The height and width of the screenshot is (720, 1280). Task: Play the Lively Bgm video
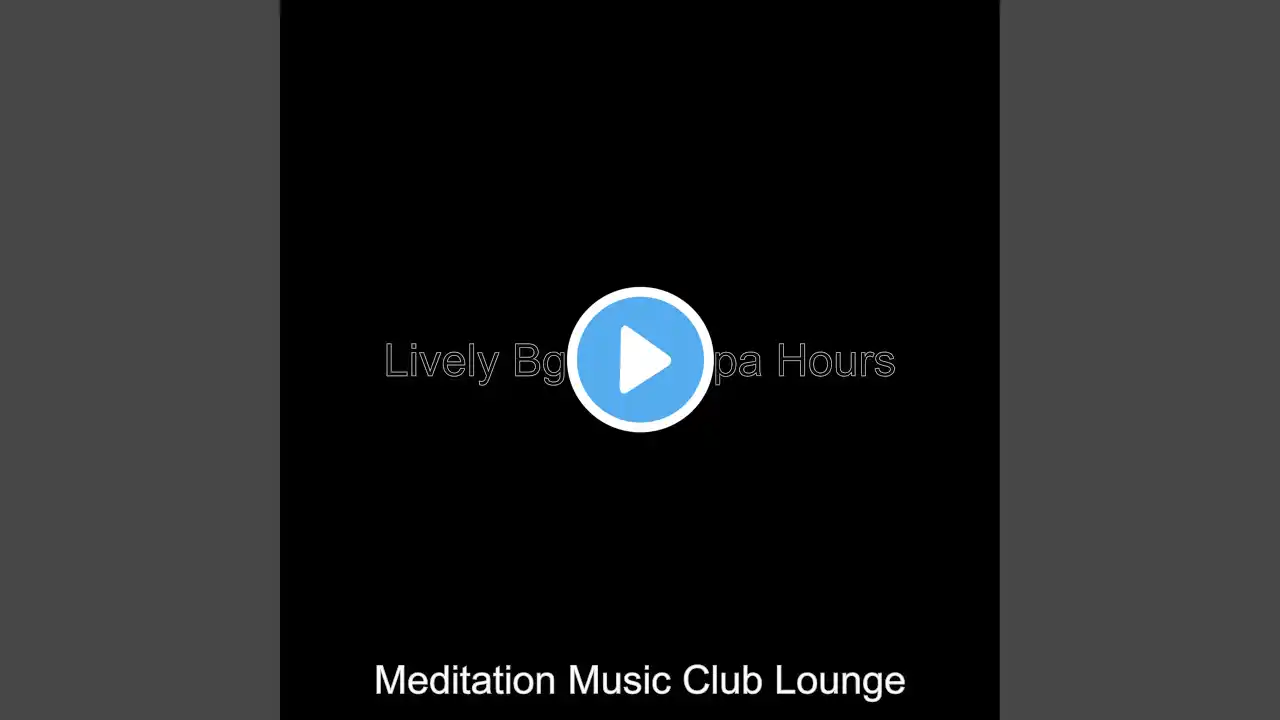640,359
